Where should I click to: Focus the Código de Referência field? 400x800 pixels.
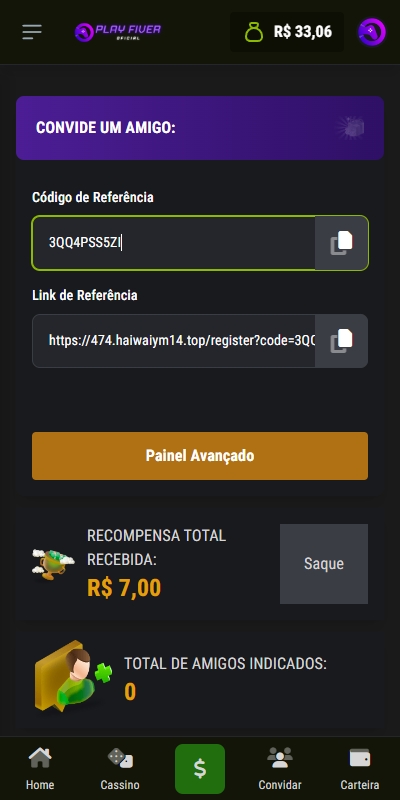pyautogui.click(x=173, y=243)
